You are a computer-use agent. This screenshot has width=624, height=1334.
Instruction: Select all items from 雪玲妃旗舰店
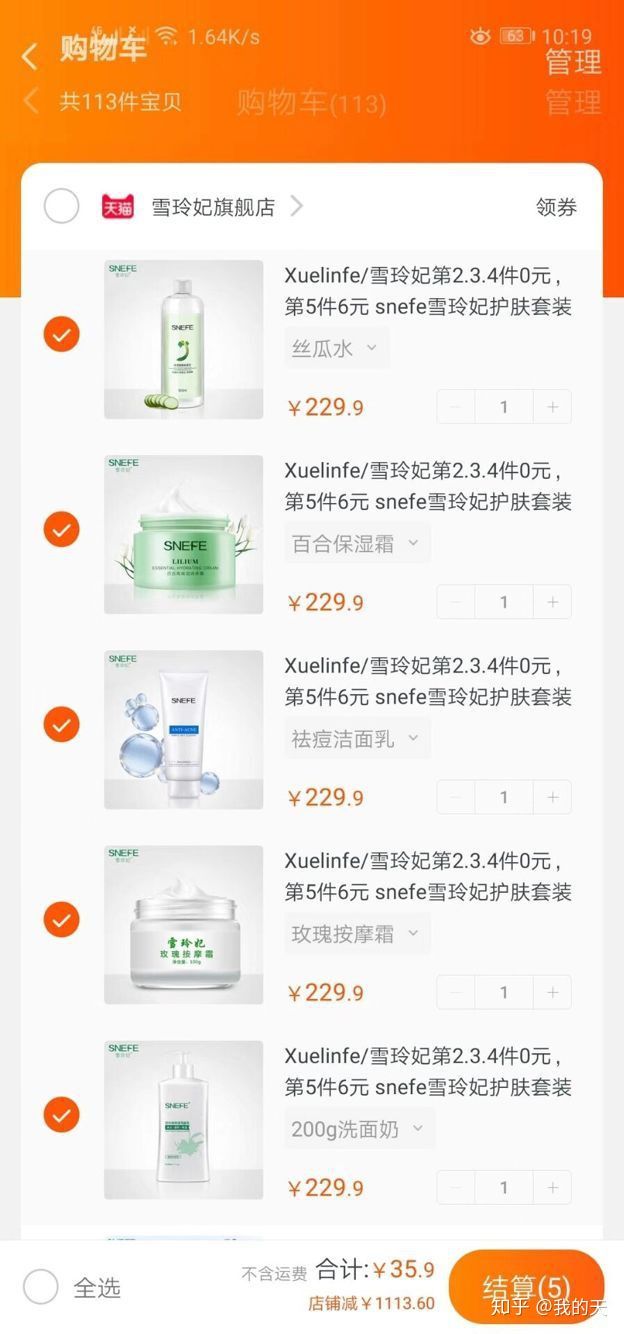pyautogui.click(x=61, y=207)
